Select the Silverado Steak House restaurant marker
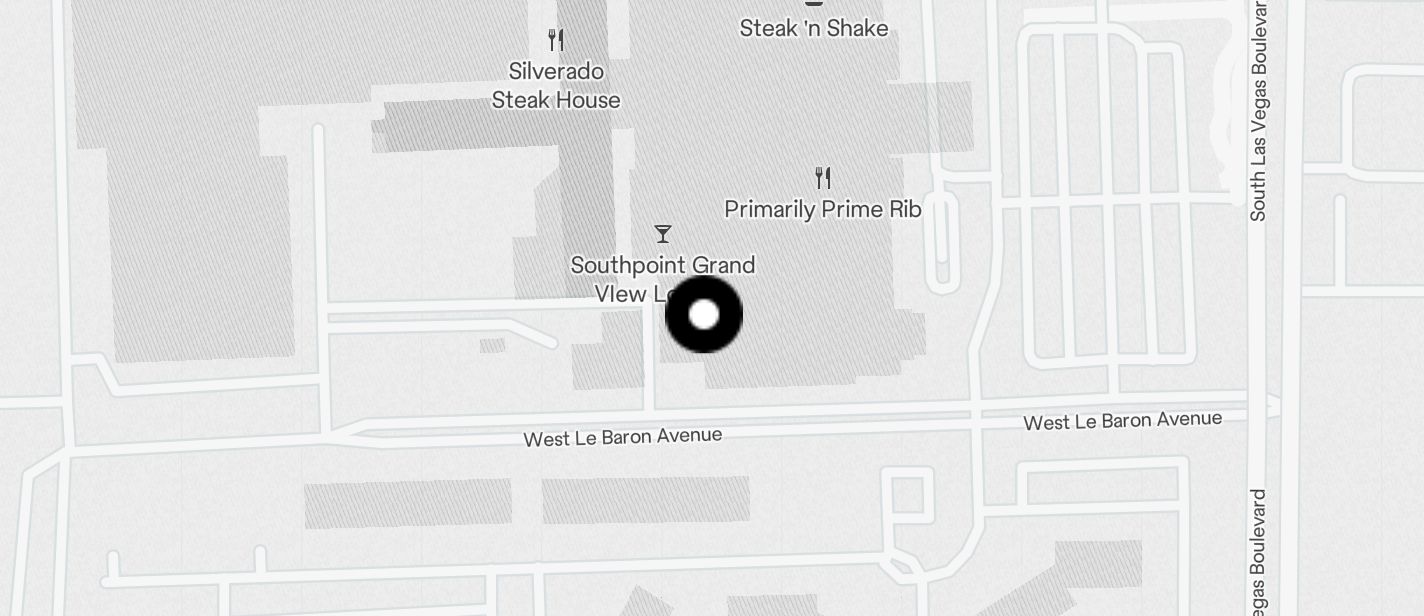This screenshot has width=1424, height=616. [557, 41]
